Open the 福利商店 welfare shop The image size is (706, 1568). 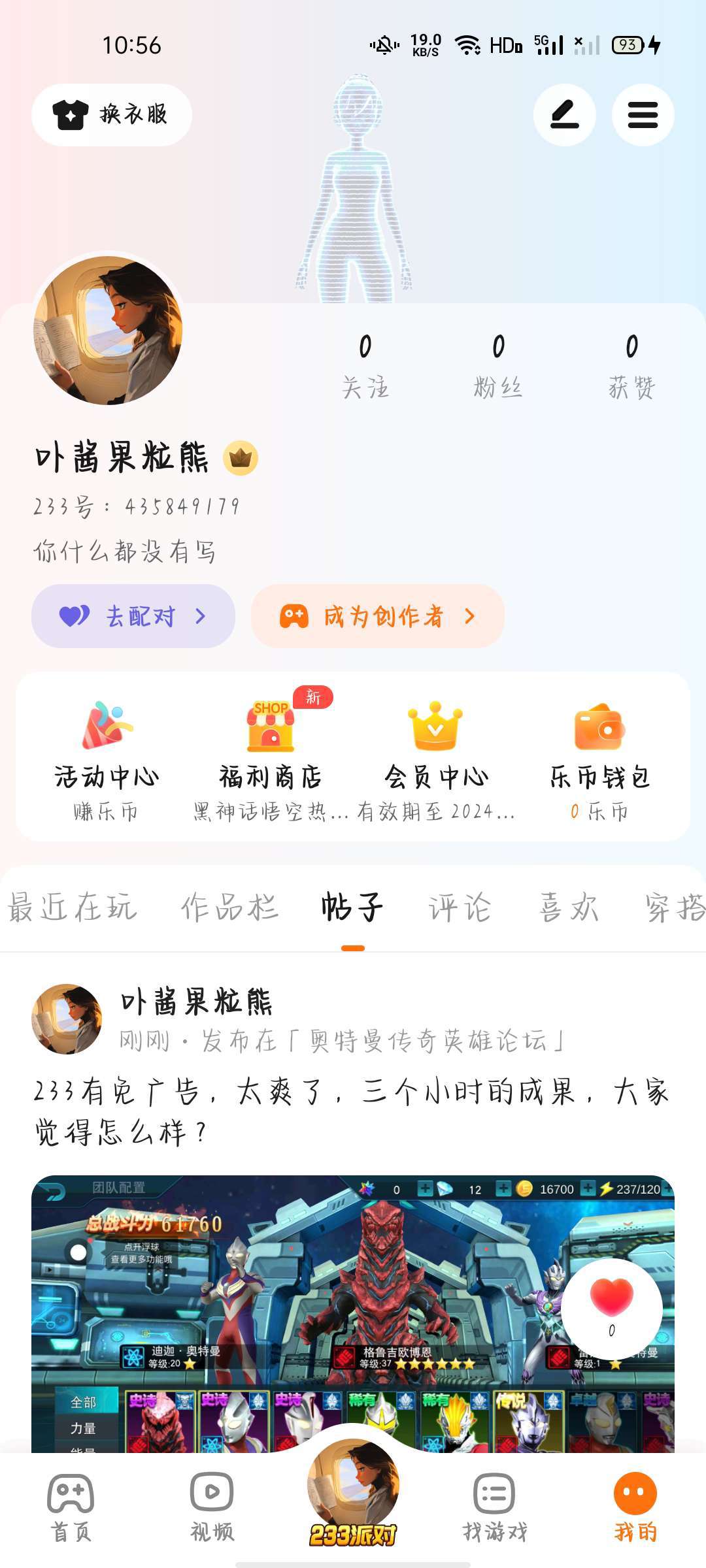[271, 758]
